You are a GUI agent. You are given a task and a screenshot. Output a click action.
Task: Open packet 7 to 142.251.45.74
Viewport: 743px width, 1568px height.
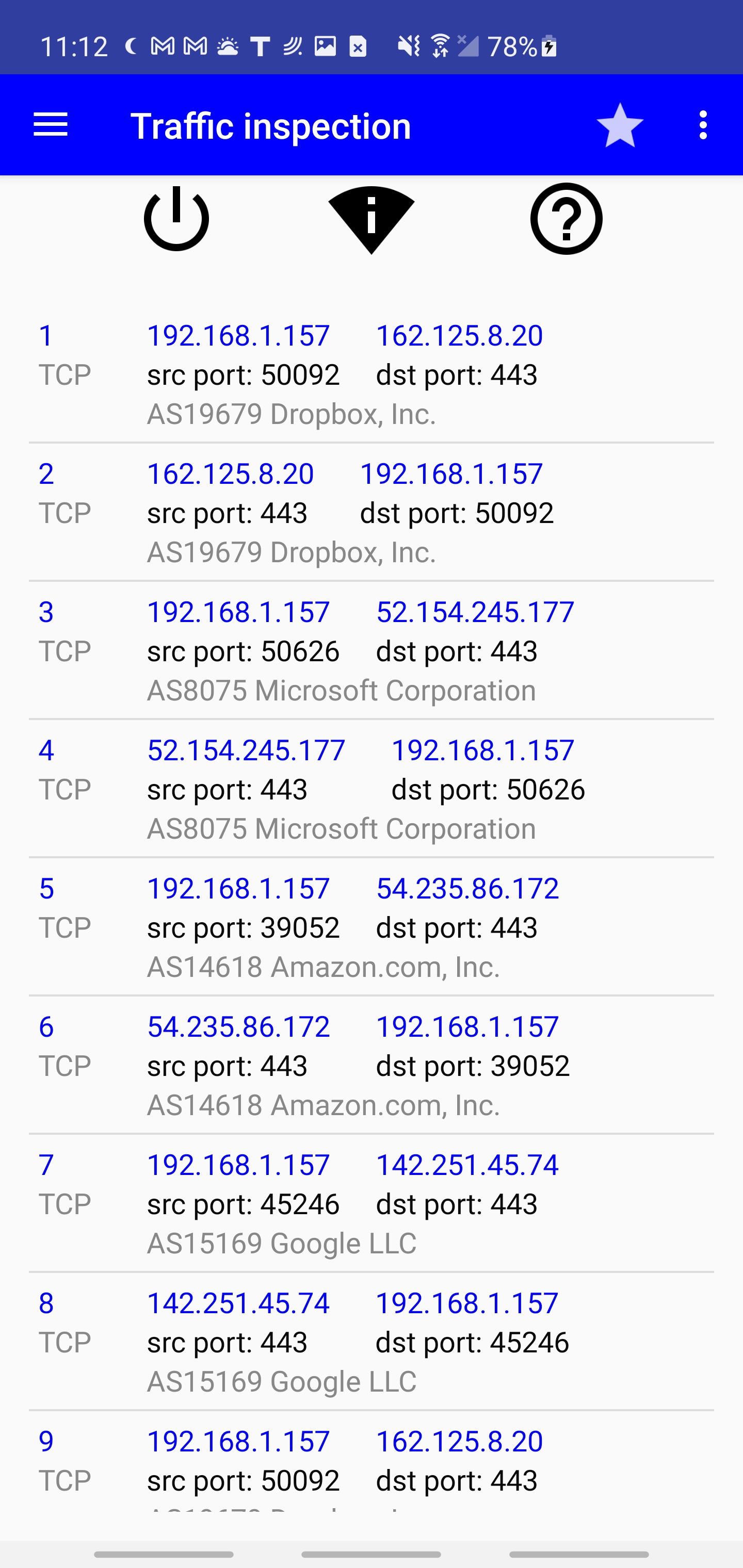[x=372, y=1203]
